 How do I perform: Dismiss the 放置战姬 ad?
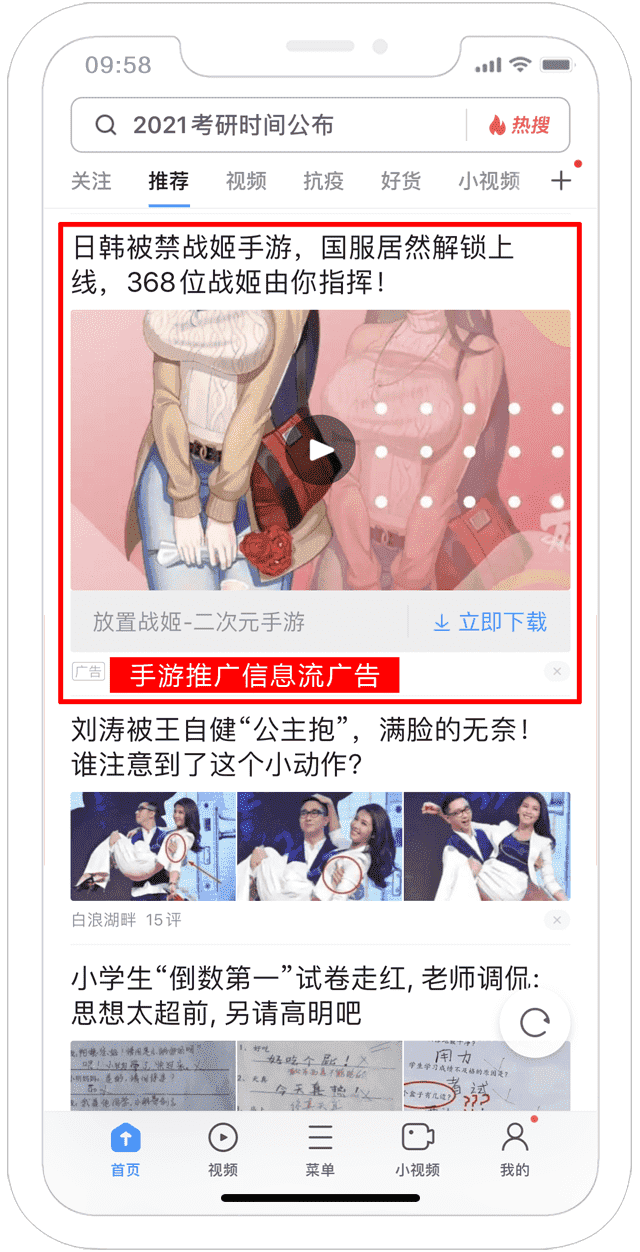[x=557, y=671]
